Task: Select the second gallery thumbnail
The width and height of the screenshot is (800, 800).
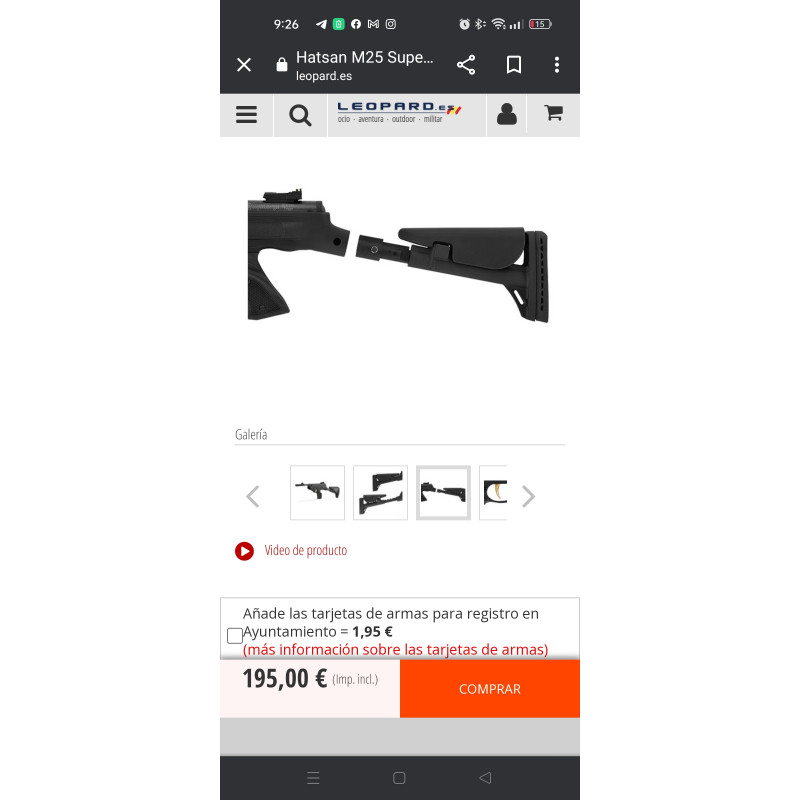Action: coord(380,493)
